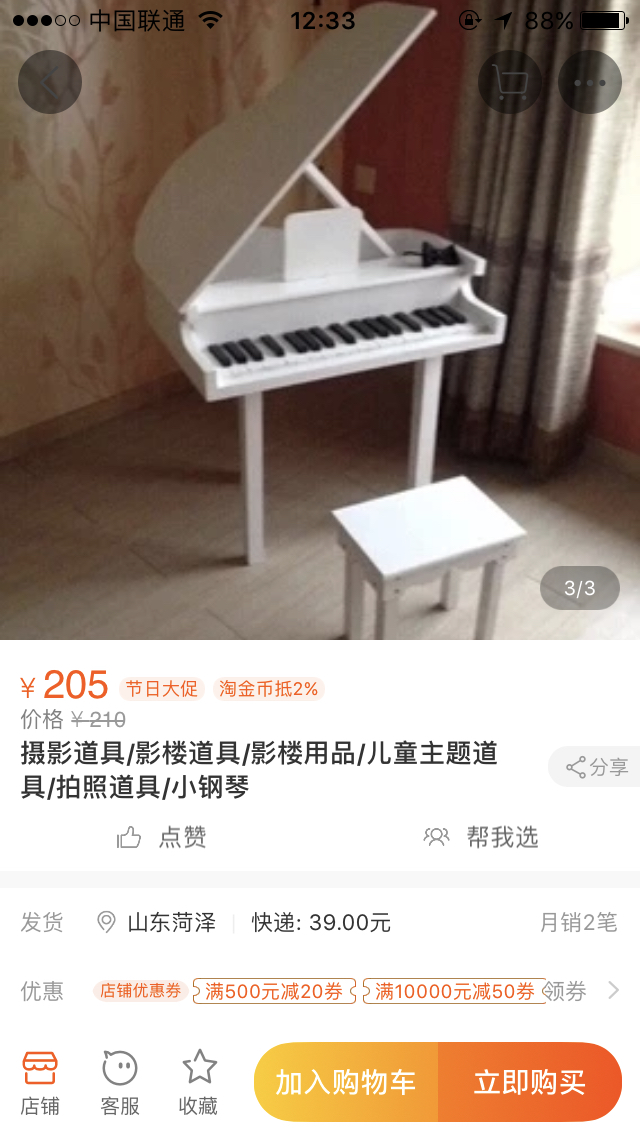Visit the seller's 店铺 page
640x1136 pixels.
click(40, 1082)
